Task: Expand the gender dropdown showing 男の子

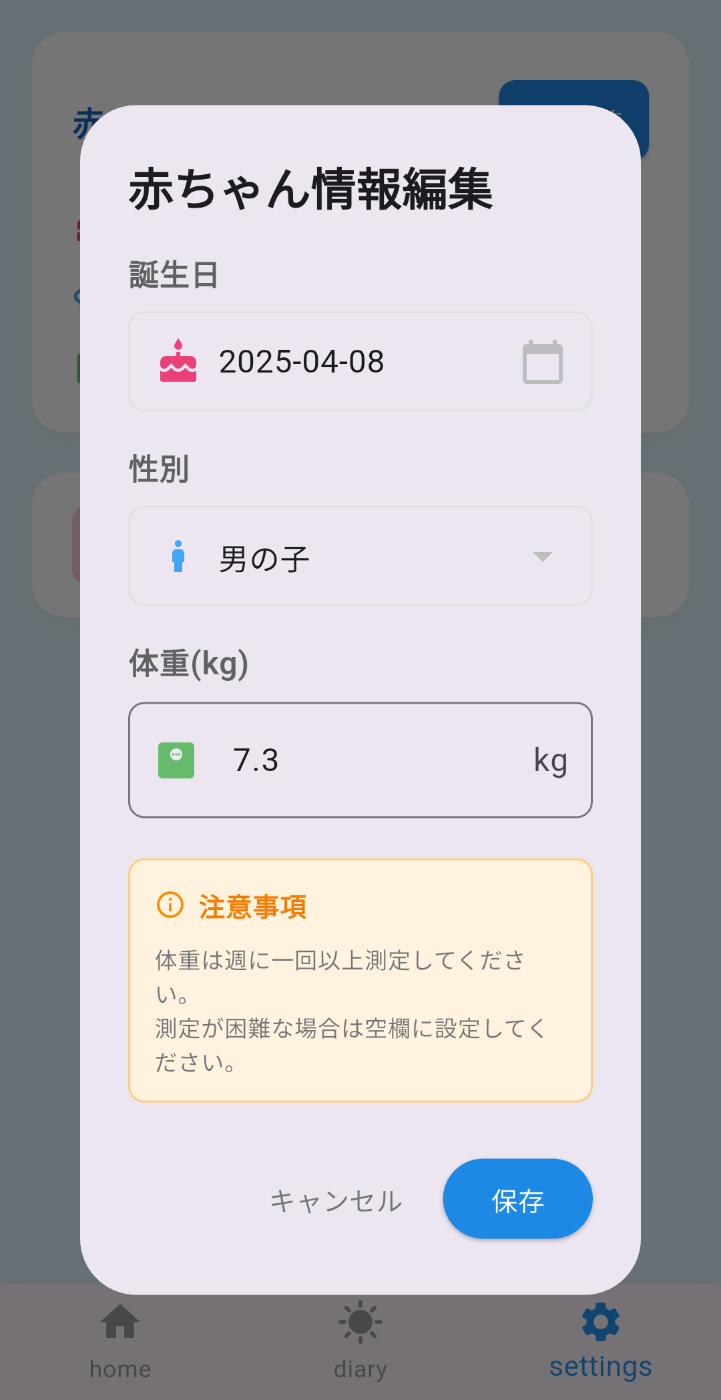Action: [360, 556]
